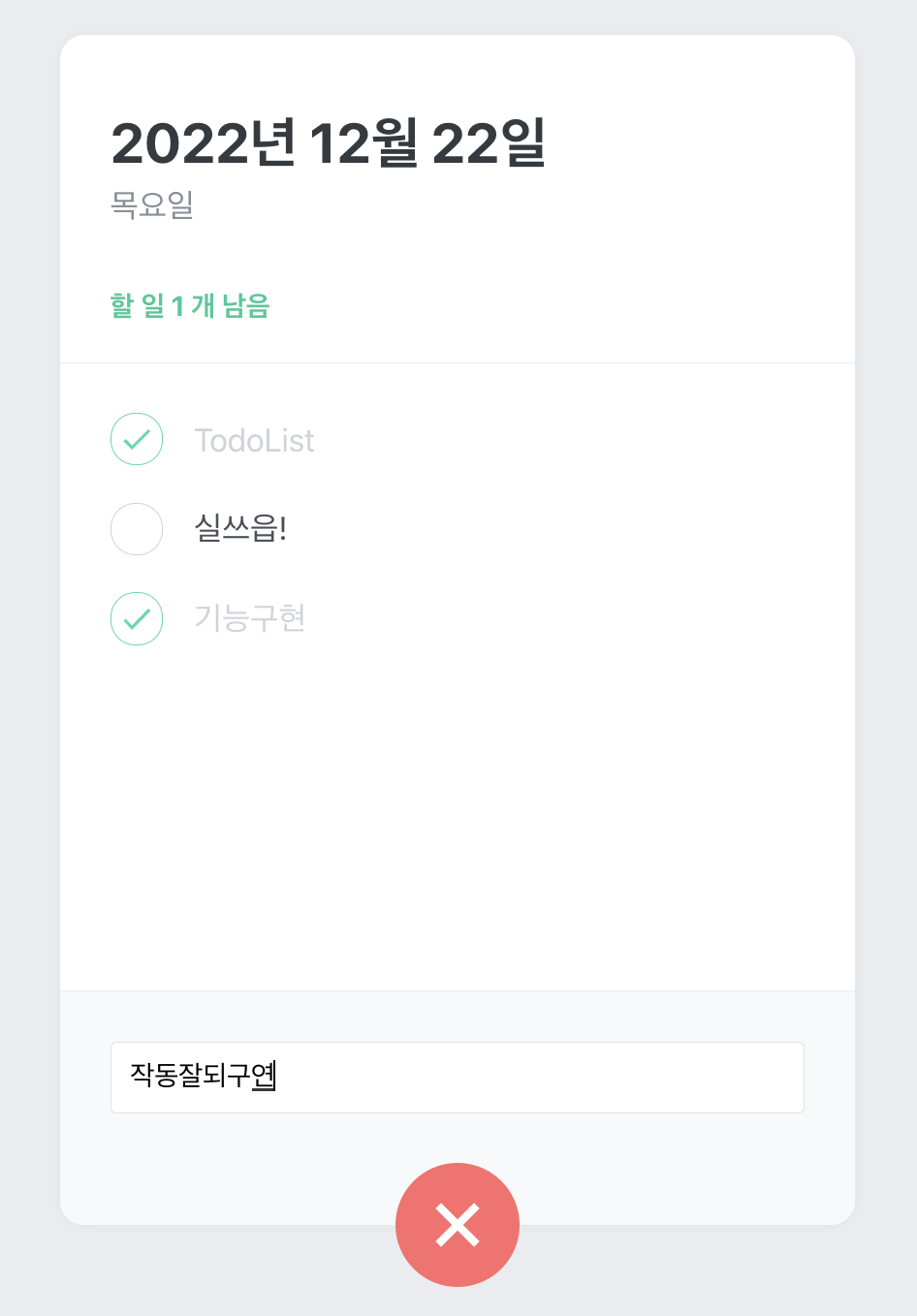Select the TodoList item text
Image resolution: width=917 pixels, height=1316 pixels.
point(254,440)
